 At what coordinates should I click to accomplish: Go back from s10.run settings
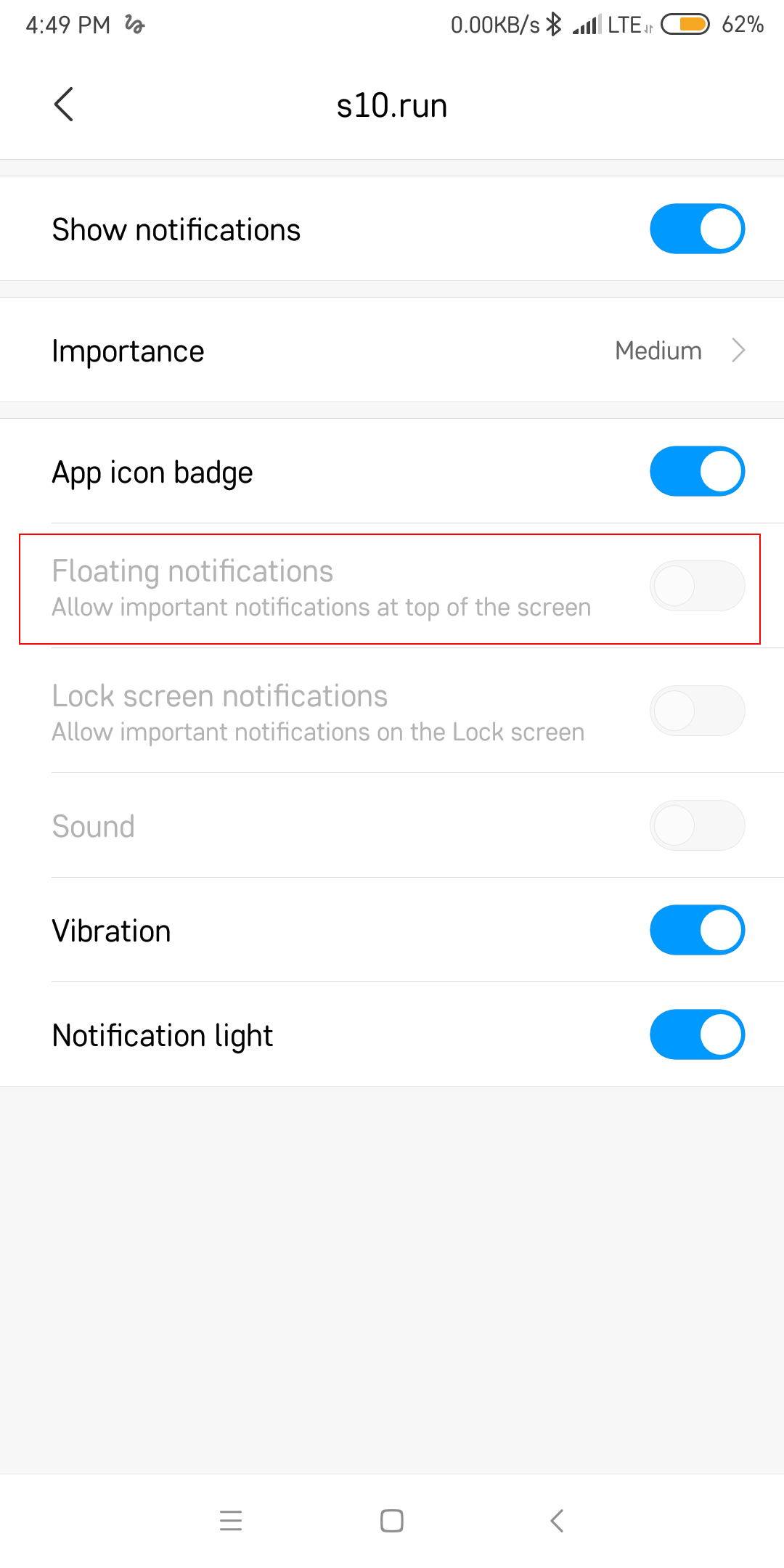click(x=64, y=105)
